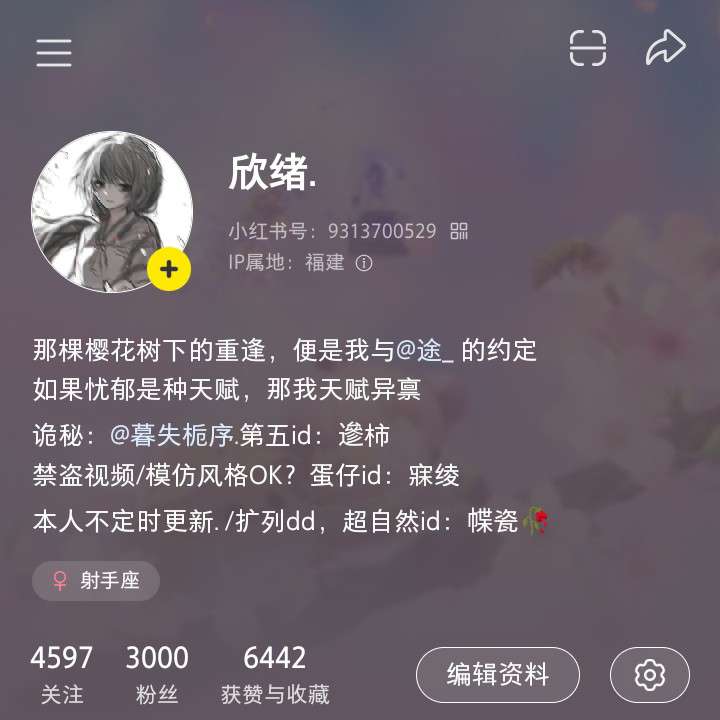720x720 pixels.
Task: Open the @暮失栀序 mention link
Action: (171, 435)
